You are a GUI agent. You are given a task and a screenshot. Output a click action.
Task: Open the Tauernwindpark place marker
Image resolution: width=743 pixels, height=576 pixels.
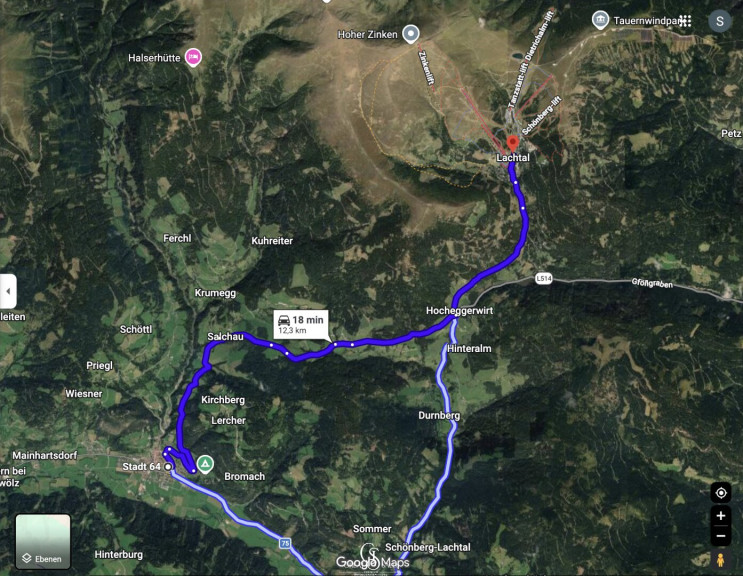(600, 20)
